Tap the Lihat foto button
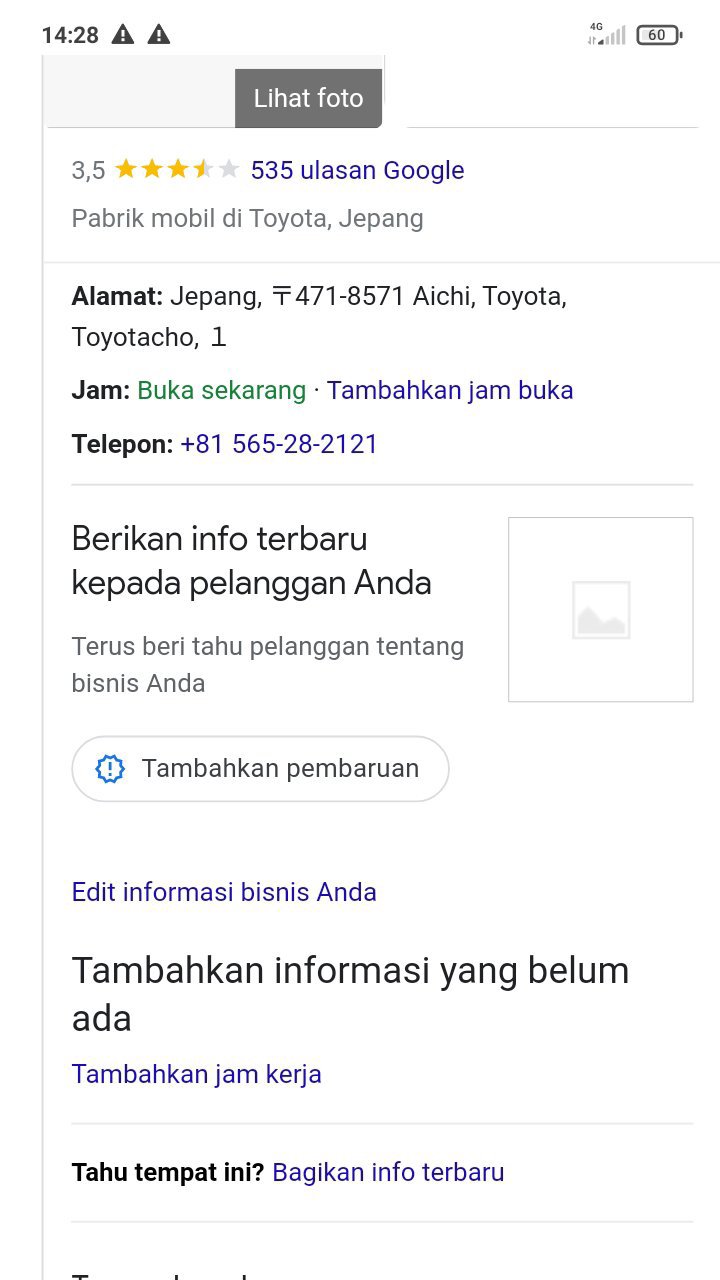The width and height of the screenshot is (720, 1280). click(x=308, y=98)
